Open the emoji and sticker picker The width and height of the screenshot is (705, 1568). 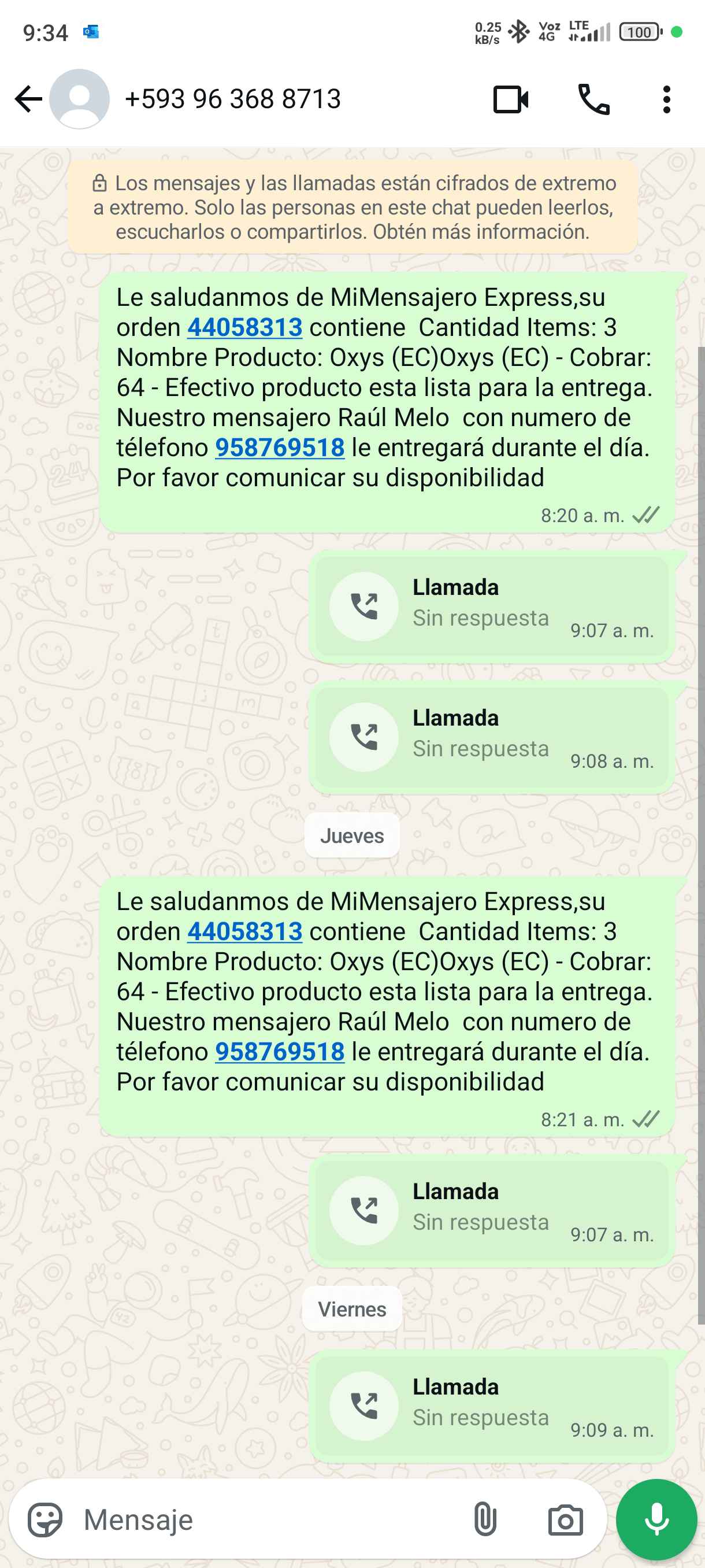45,1519
